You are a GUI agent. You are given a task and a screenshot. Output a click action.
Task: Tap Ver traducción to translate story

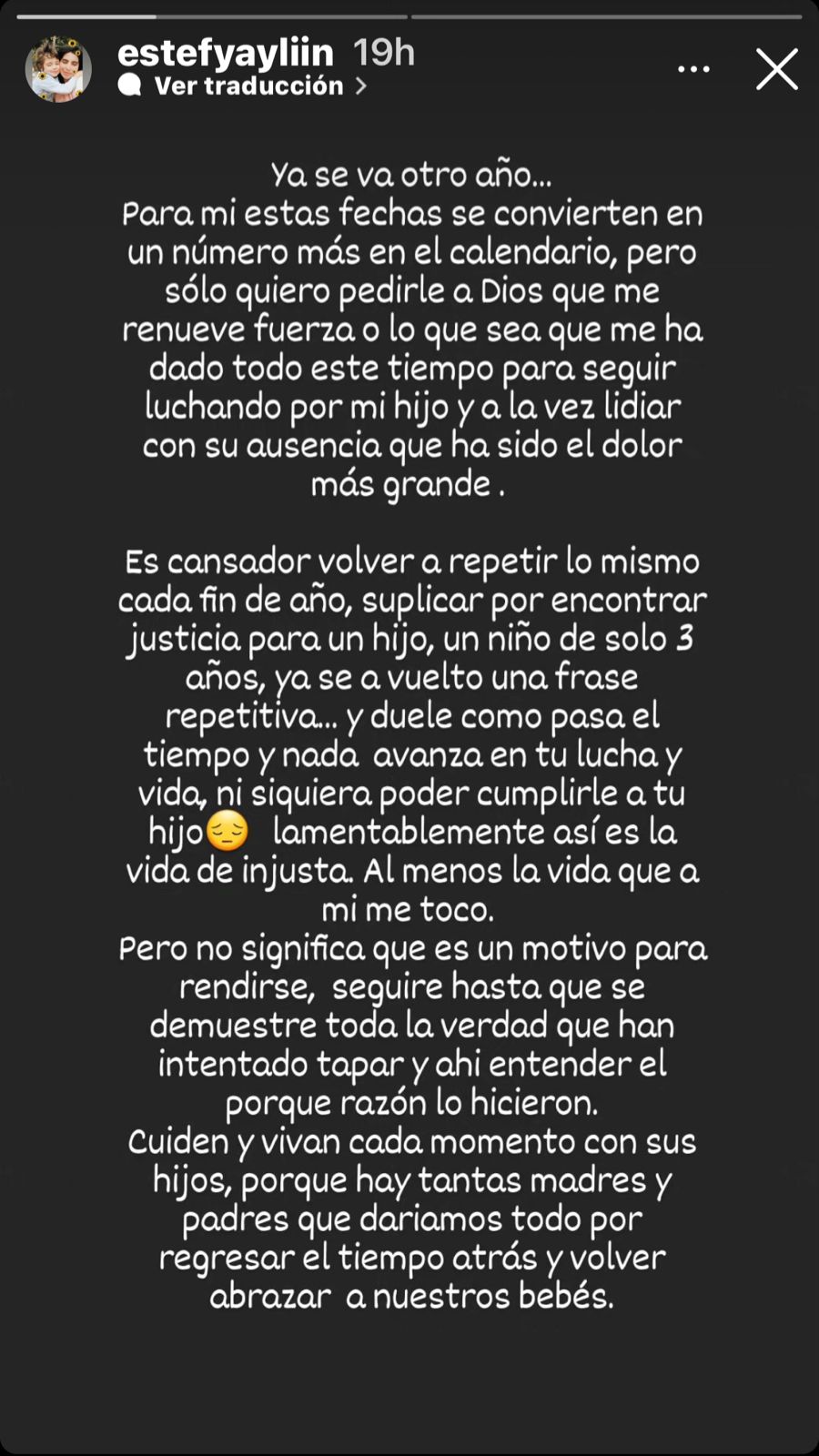coord(249,86)
